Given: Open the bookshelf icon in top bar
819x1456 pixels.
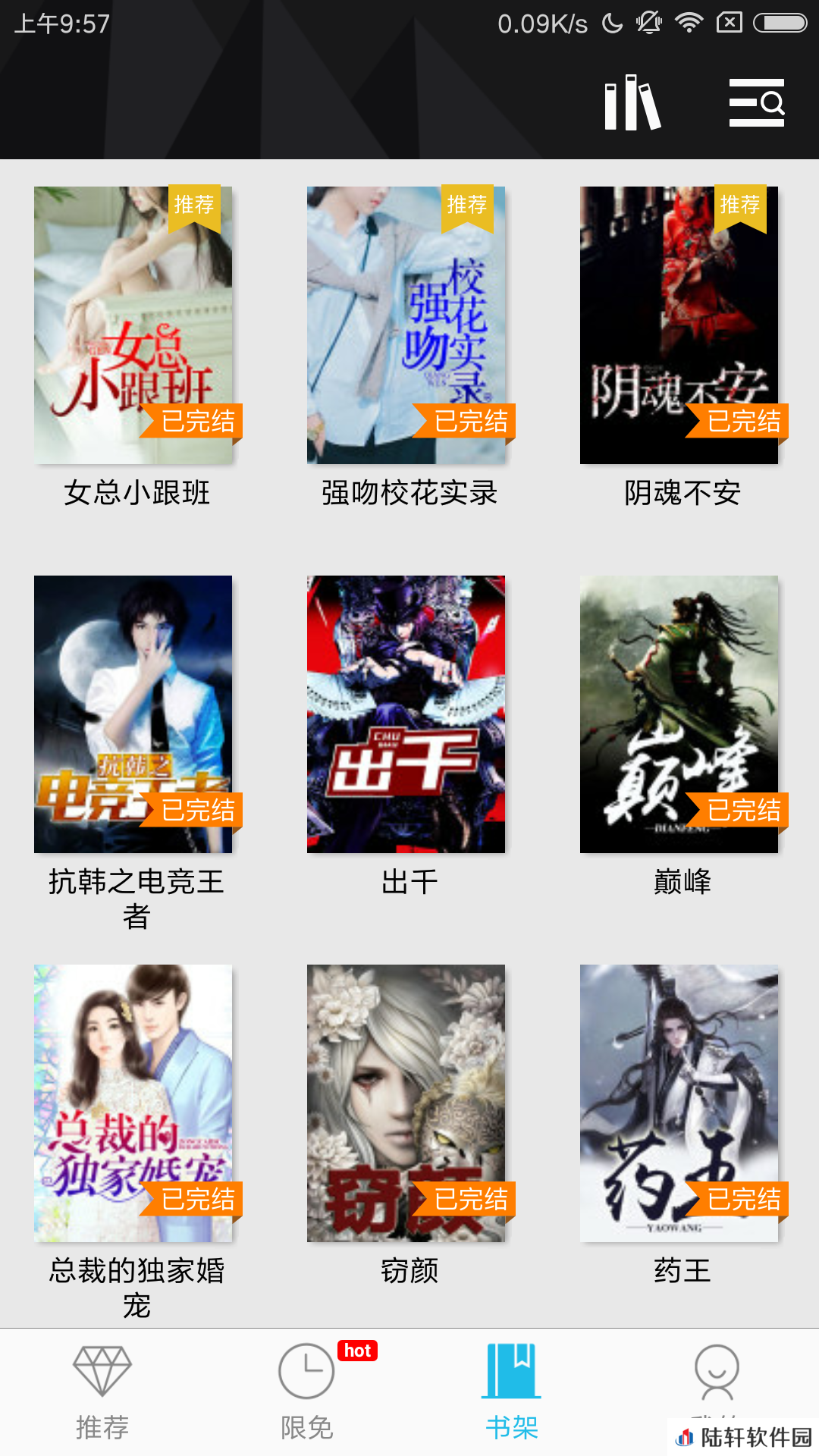Looking at the screenshot, I should pyautogui.click(x=632, y=103).
